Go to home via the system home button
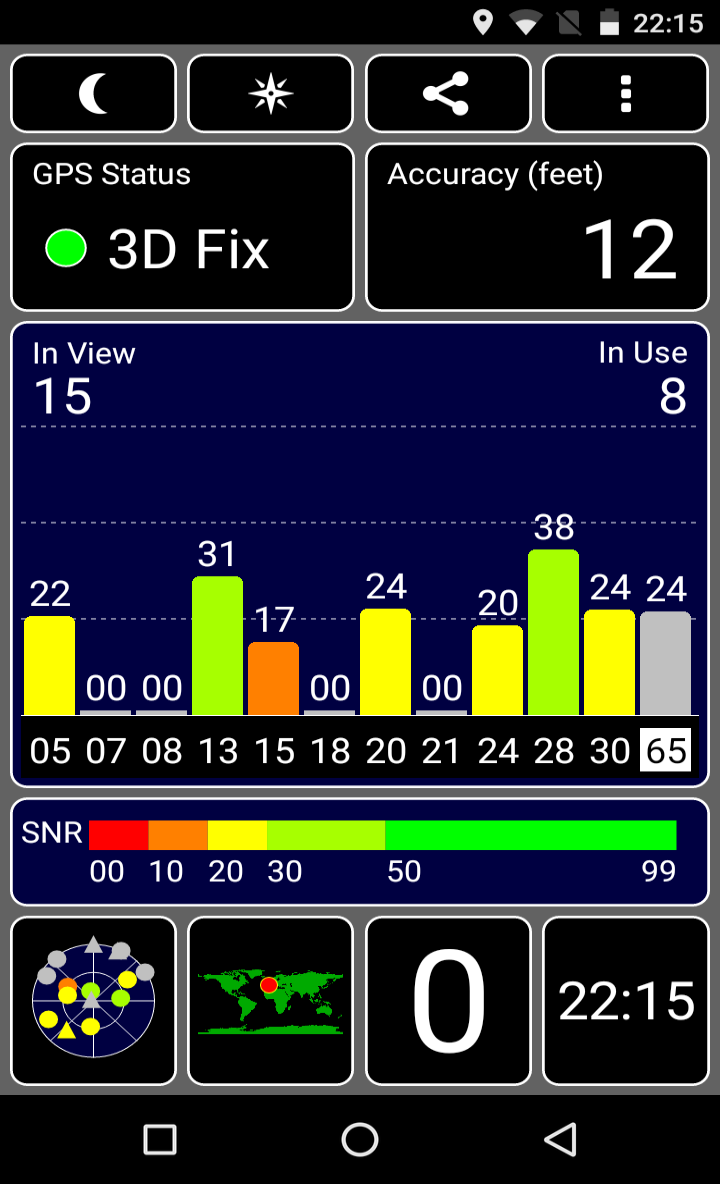 (x=360, y=1139)
